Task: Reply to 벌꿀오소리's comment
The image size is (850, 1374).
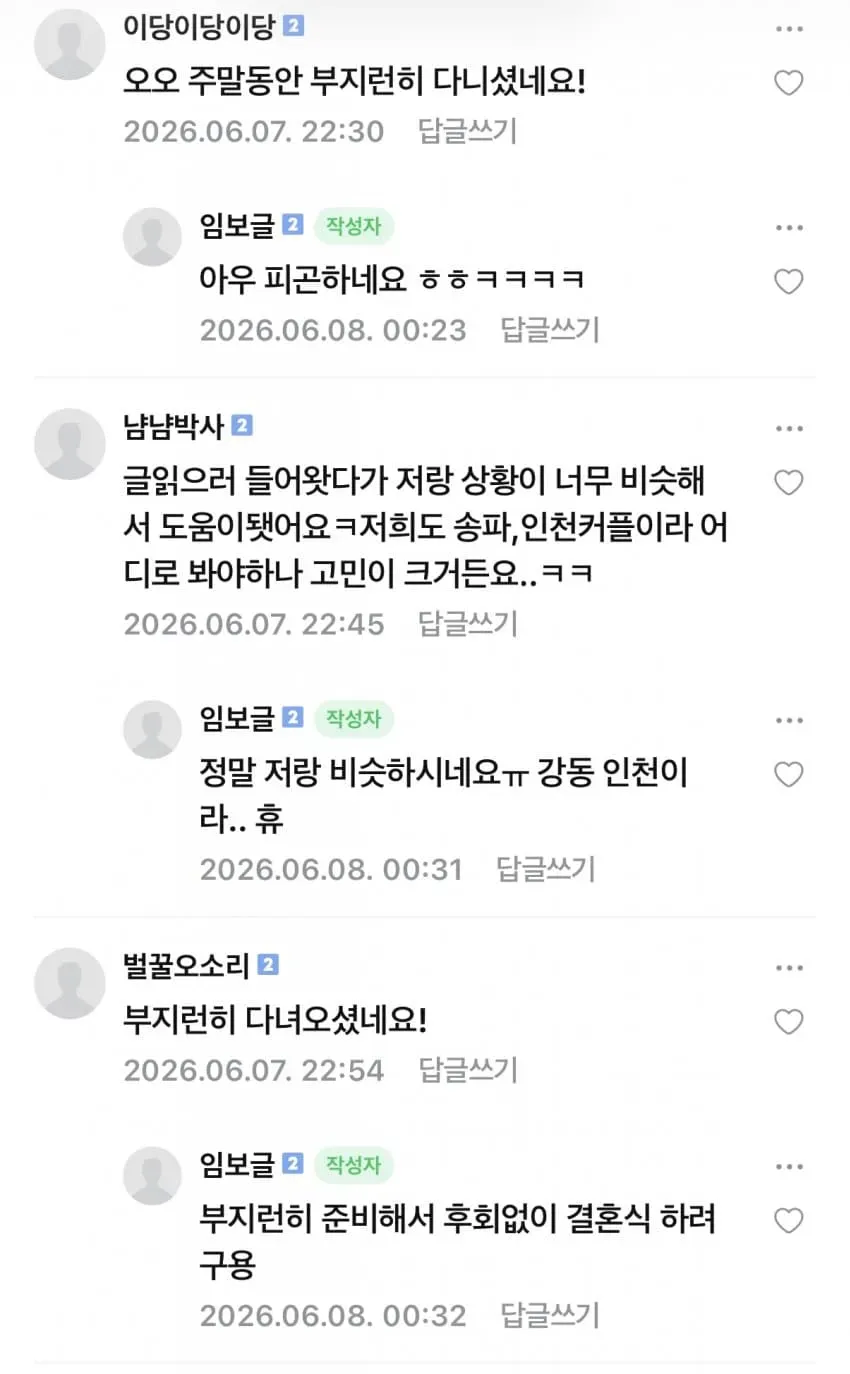Action: tap(467, 1071)
